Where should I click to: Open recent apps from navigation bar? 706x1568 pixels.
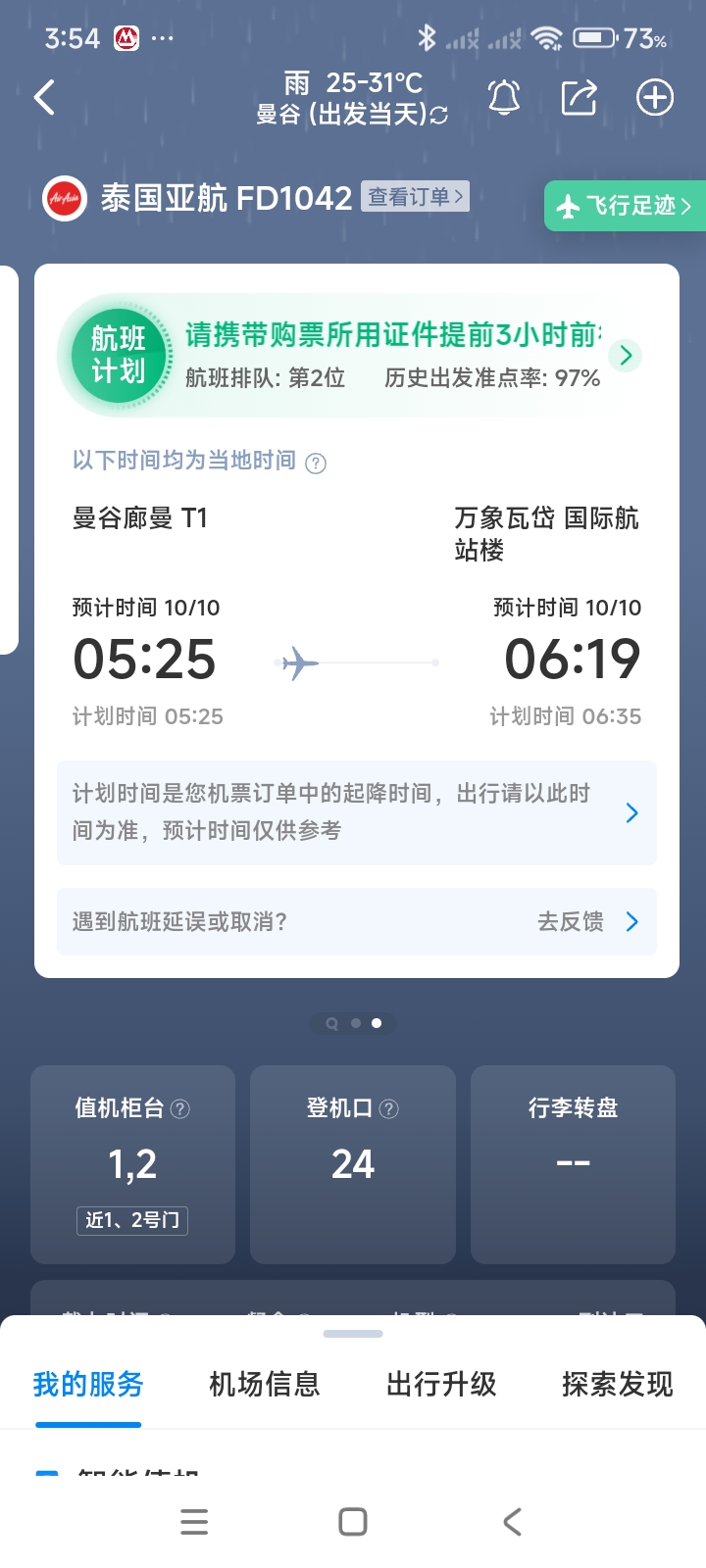pos(194,1522)
